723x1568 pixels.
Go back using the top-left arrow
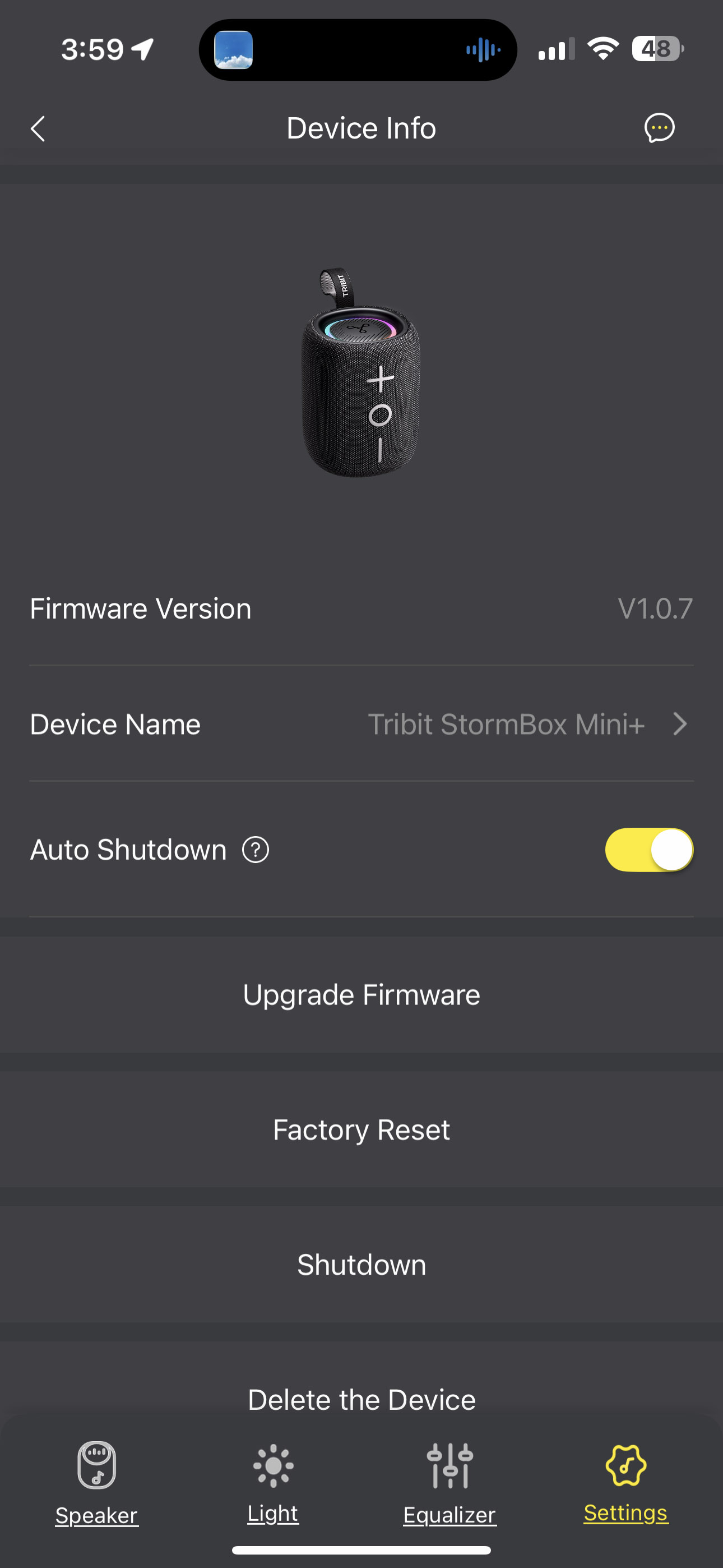[38, 128]
